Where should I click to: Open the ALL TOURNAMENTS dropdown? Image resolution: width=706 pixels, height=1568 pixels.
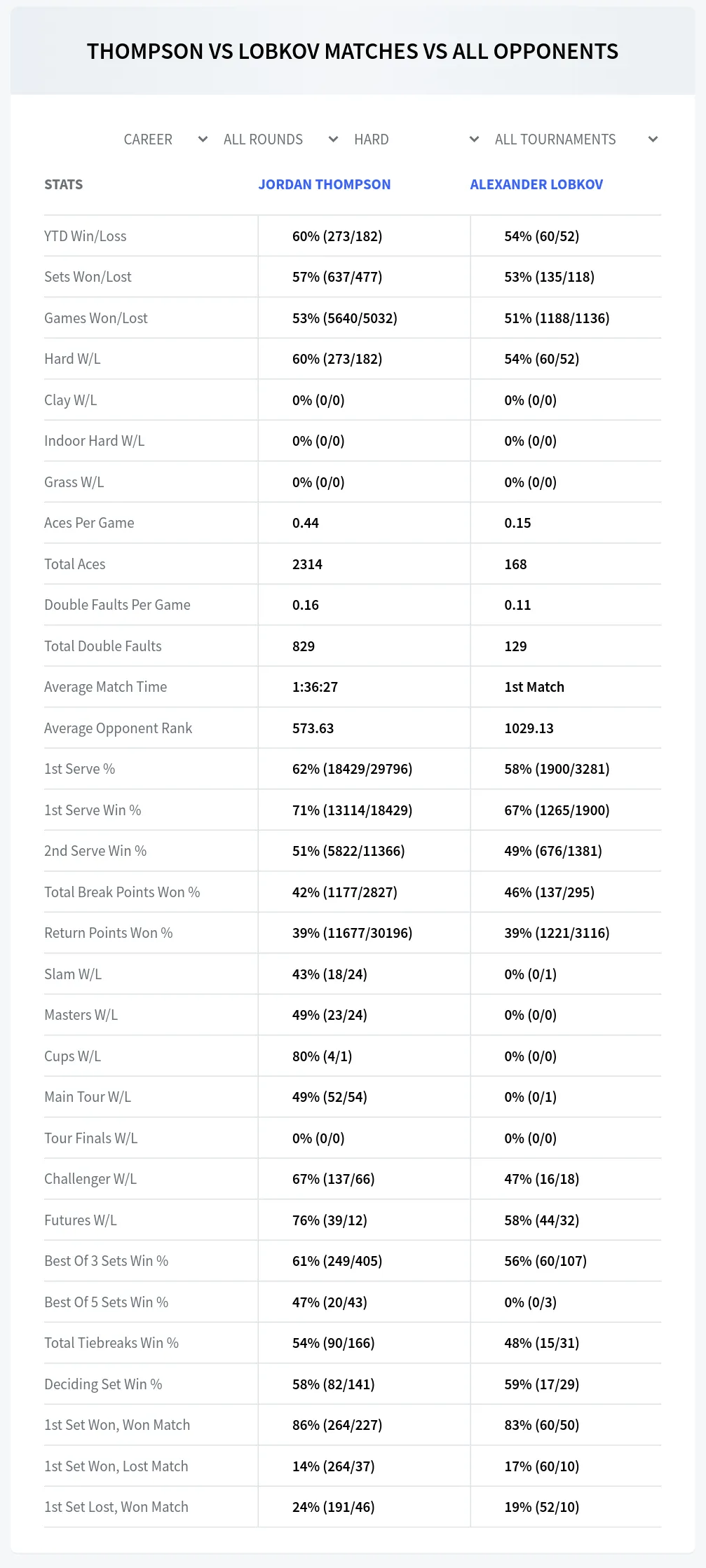click(576, 139)
